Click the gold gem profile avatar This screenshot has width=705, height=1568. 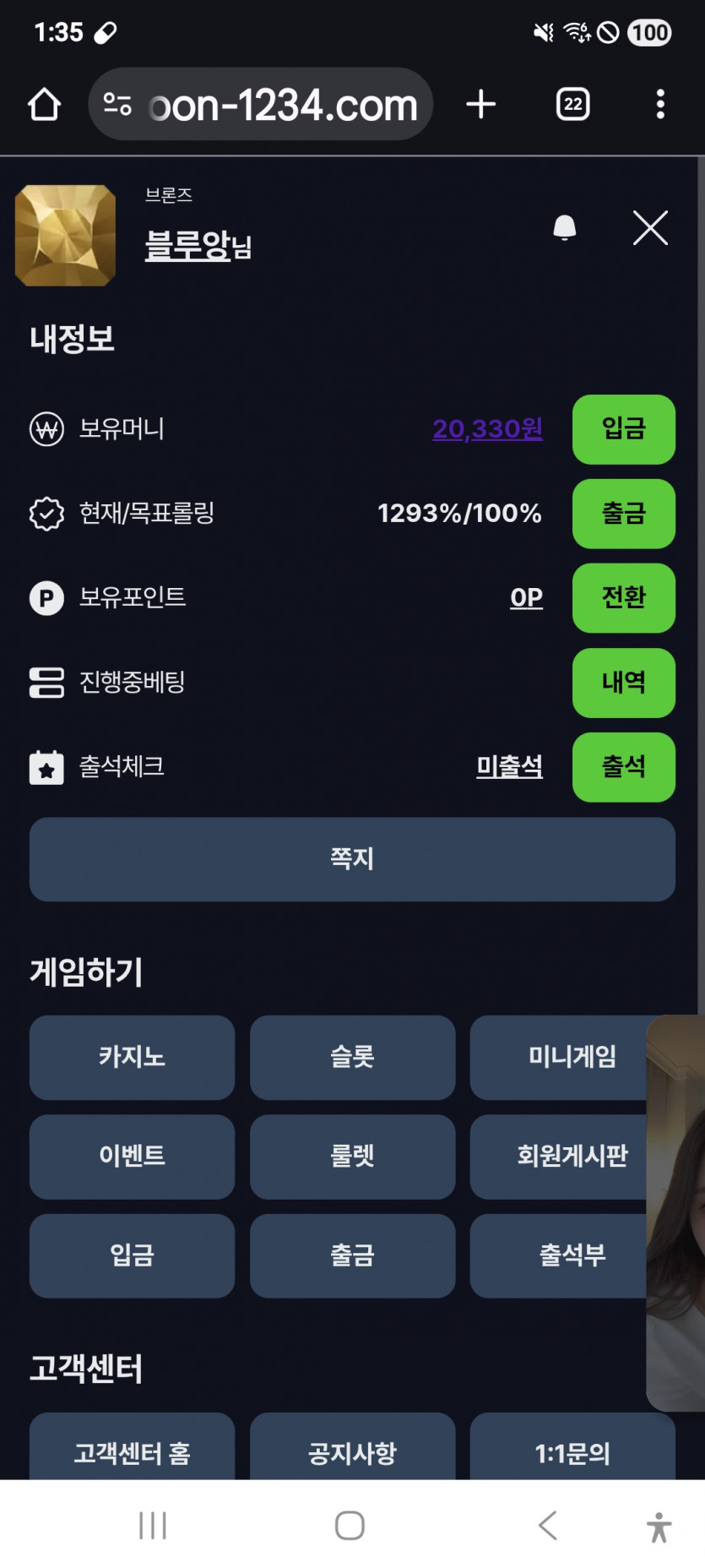tap(66, 236)
